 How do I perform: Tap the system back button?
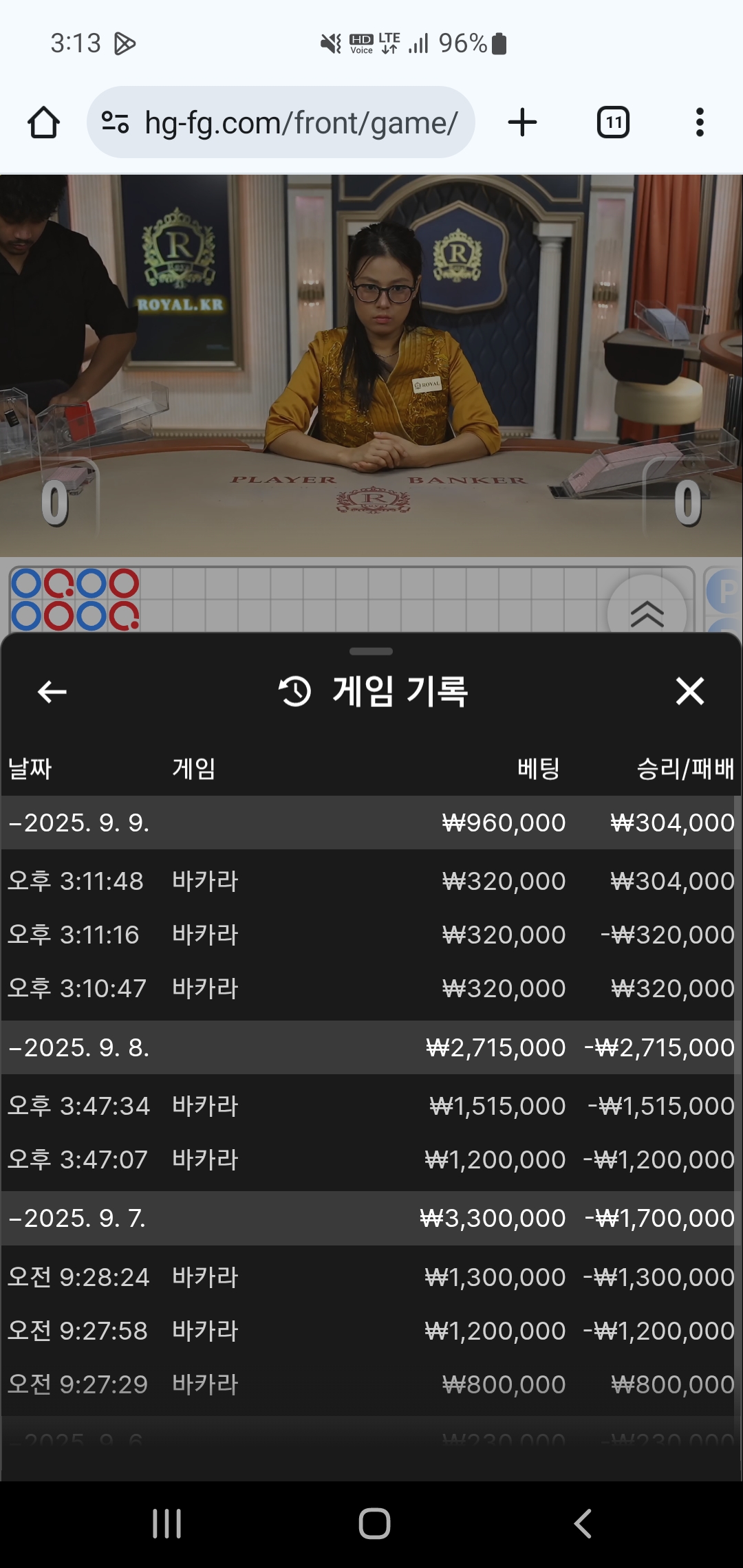click(582, 1523)
